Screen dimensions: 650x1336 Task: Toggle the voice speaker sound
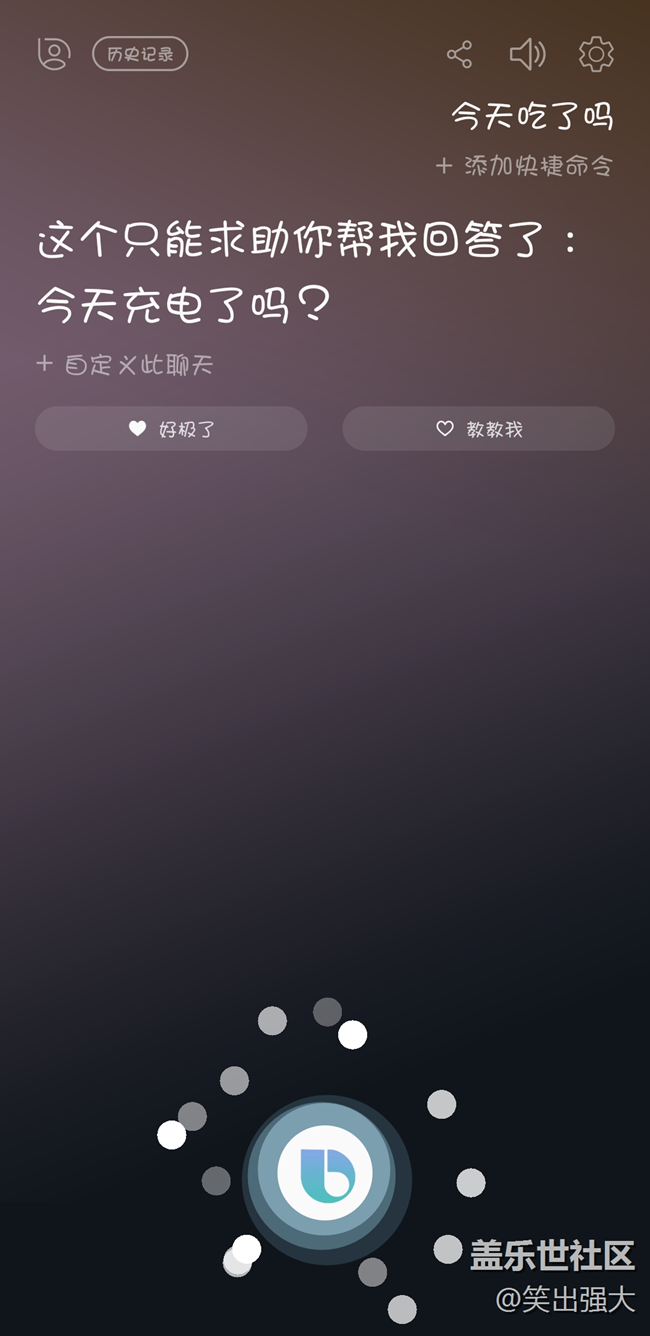pos(527,54)
